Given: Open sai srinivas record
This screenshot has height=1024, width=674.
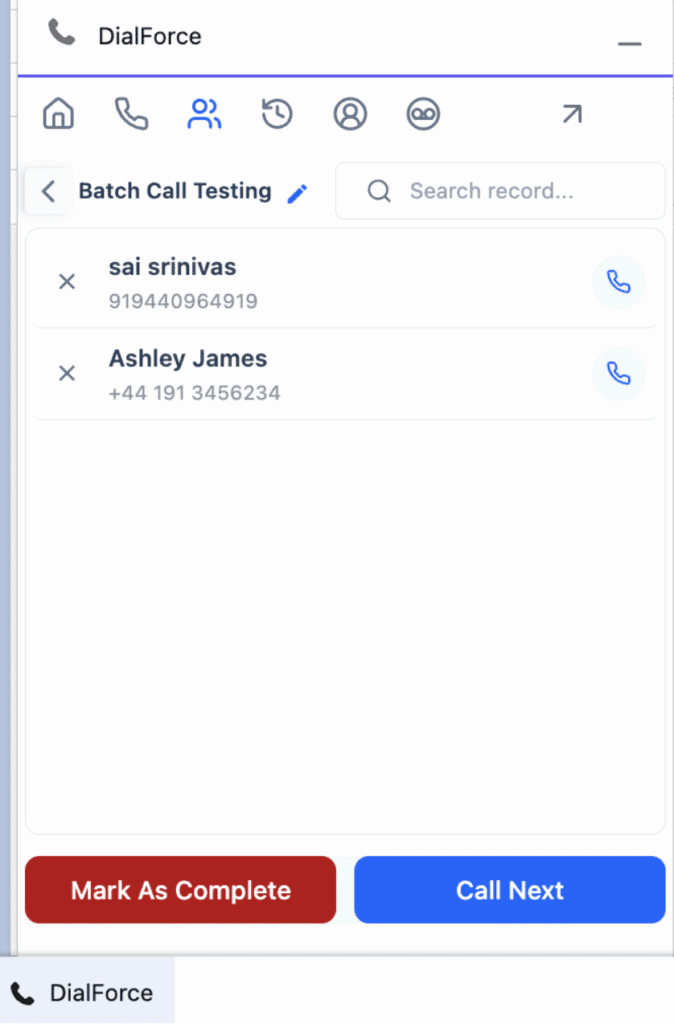Looking at the screenshot, I should click(173, 268).
